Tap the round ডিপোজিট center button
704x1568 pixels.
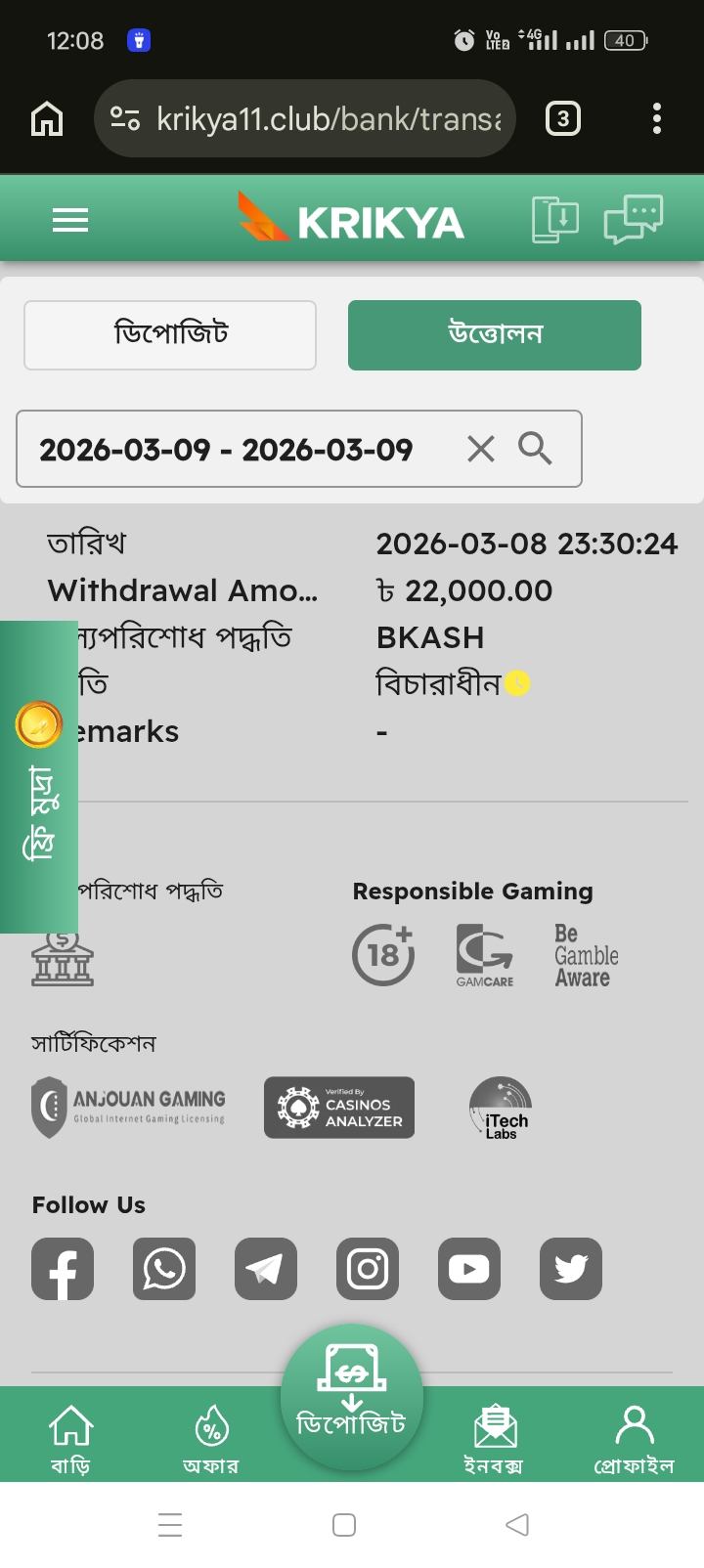click(x=352, y=1396)
